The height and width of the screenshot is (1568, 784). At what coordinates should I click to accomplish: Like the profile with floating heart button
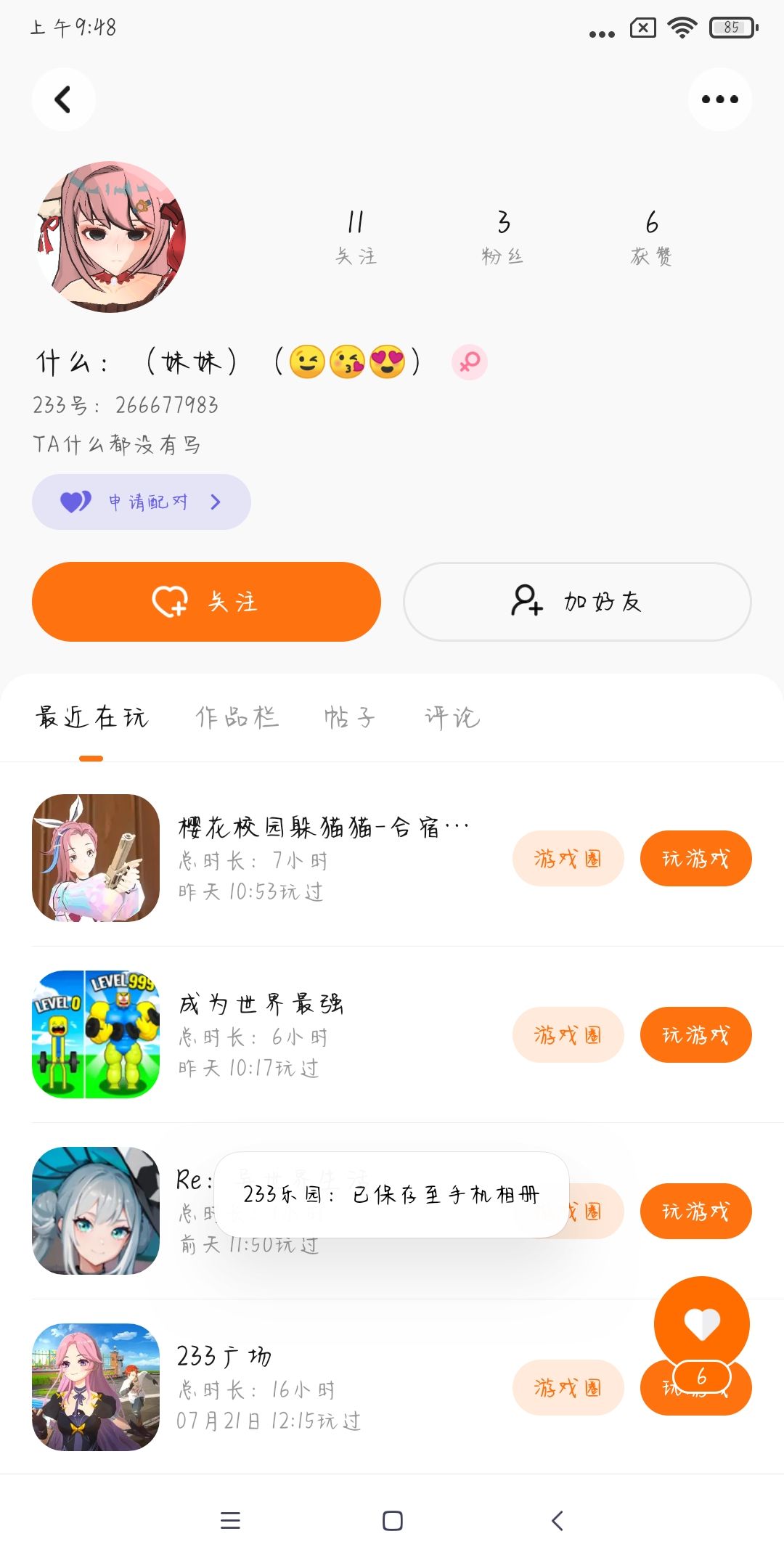[x=701, y=1324]
